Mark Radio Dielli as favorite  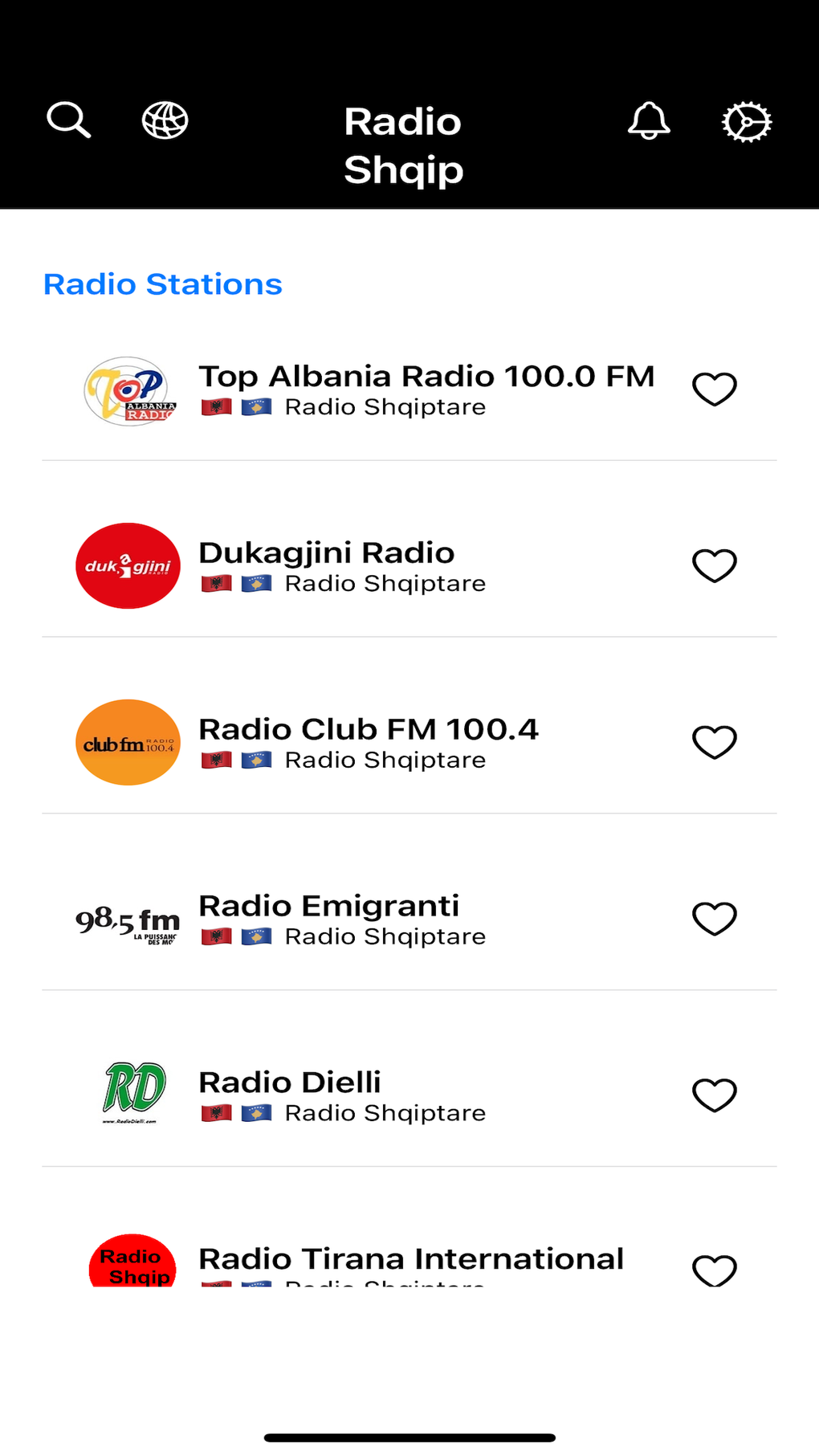coord(715,1095)
